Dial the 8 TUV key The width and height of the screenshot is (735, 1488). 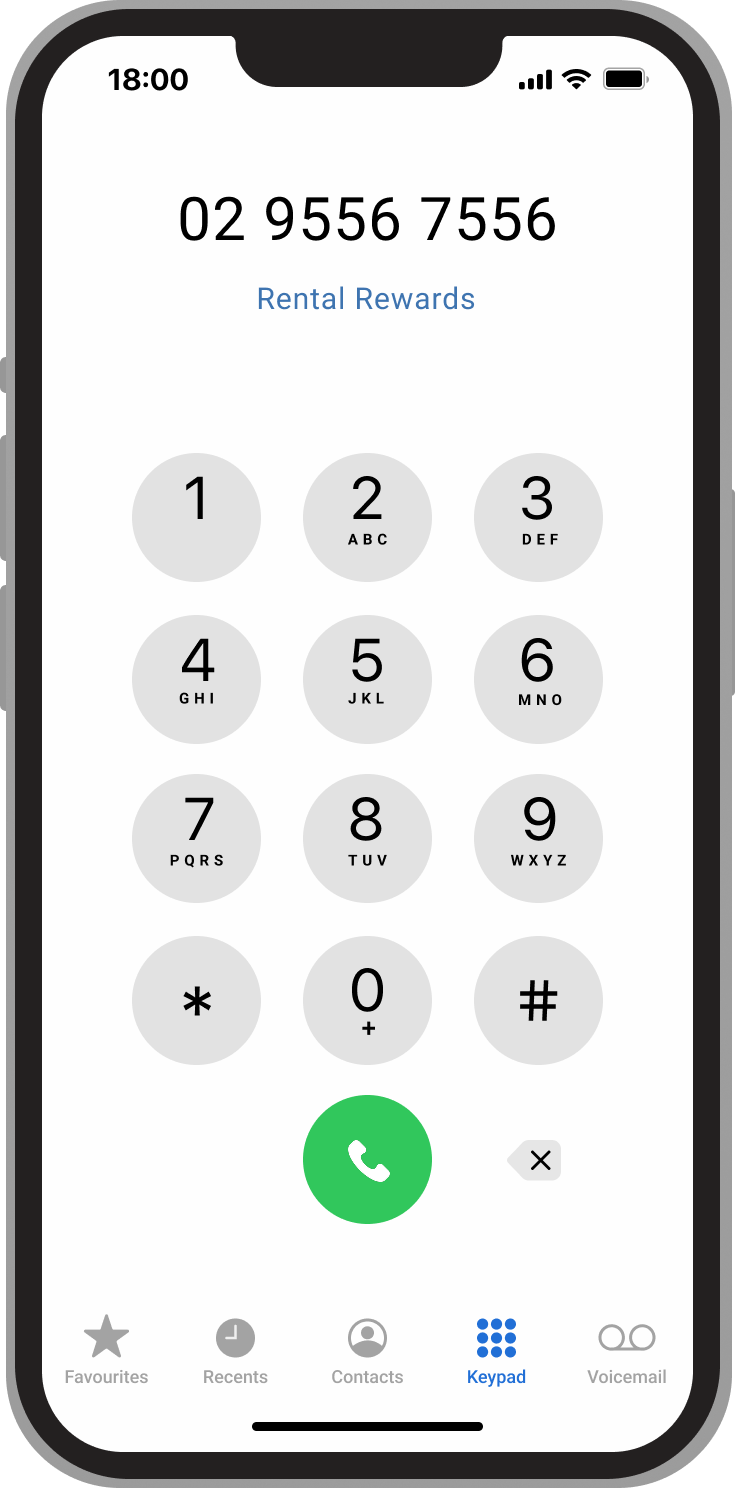(x=367, y=838)
